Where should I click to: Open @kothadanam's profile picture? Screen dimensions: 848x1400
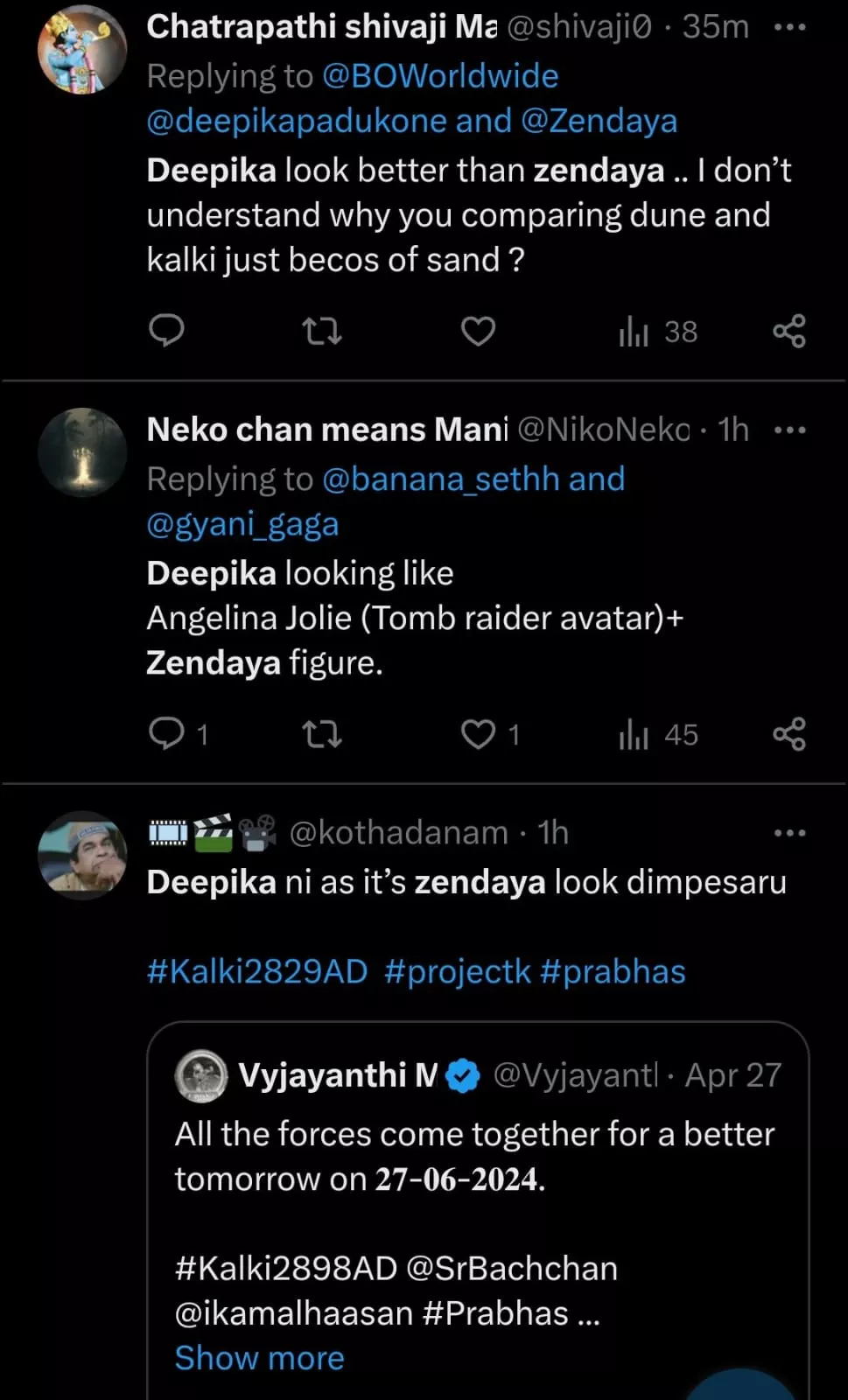click(x=81, y=855)
